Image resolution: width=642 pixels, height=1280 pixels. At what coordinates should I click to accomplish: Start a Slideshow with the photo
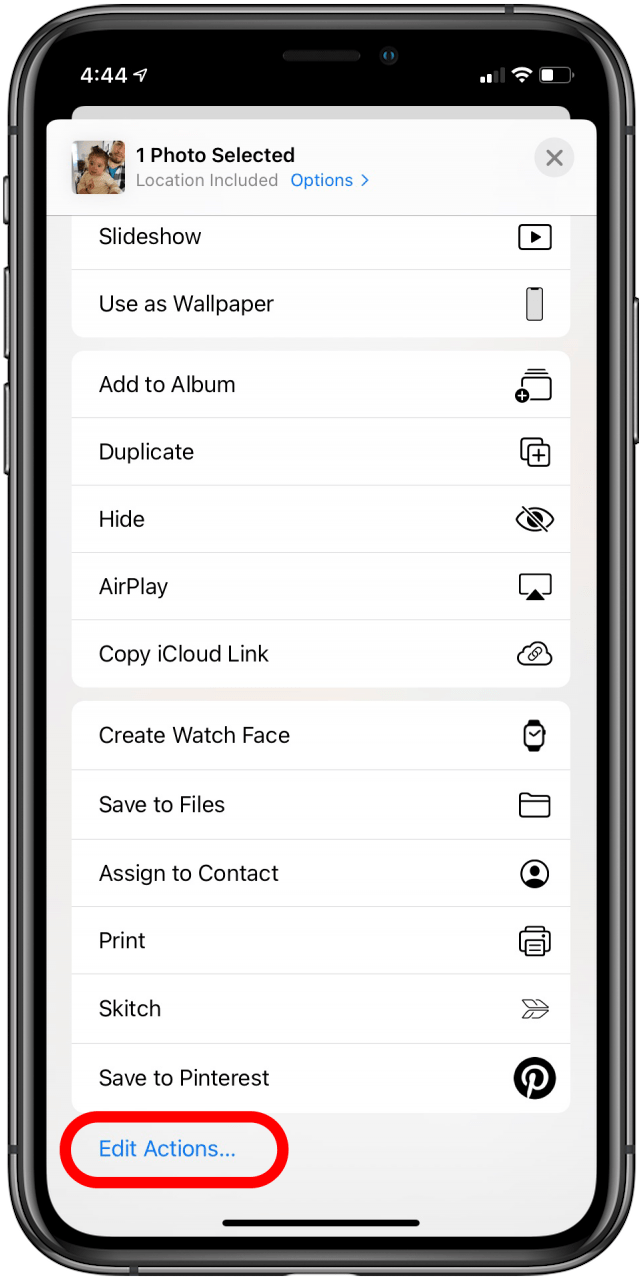321,237
